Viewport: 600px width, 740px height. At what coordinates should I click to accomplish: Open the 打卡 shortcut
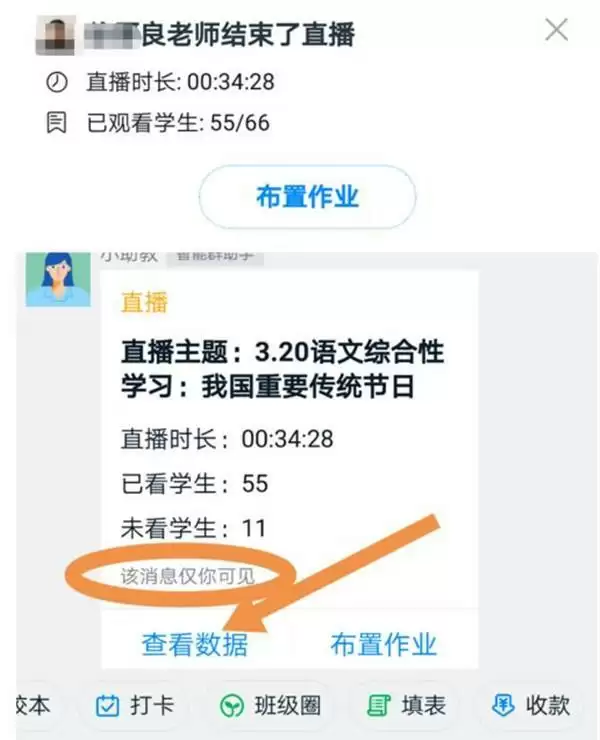pyautogui.click(x=135, y=706)
